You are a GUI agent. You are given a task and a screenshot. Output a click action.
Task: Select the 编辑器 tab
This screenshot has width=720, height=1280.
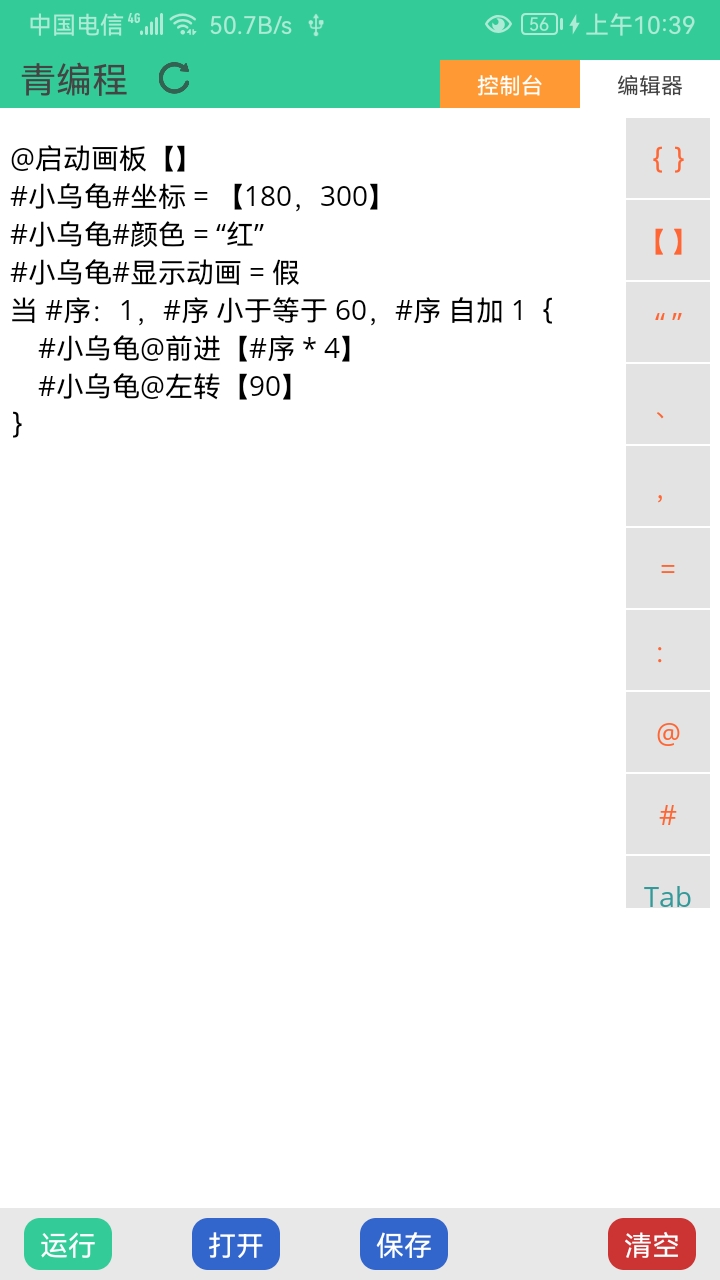pyautogui.click(x=650, y=85)
